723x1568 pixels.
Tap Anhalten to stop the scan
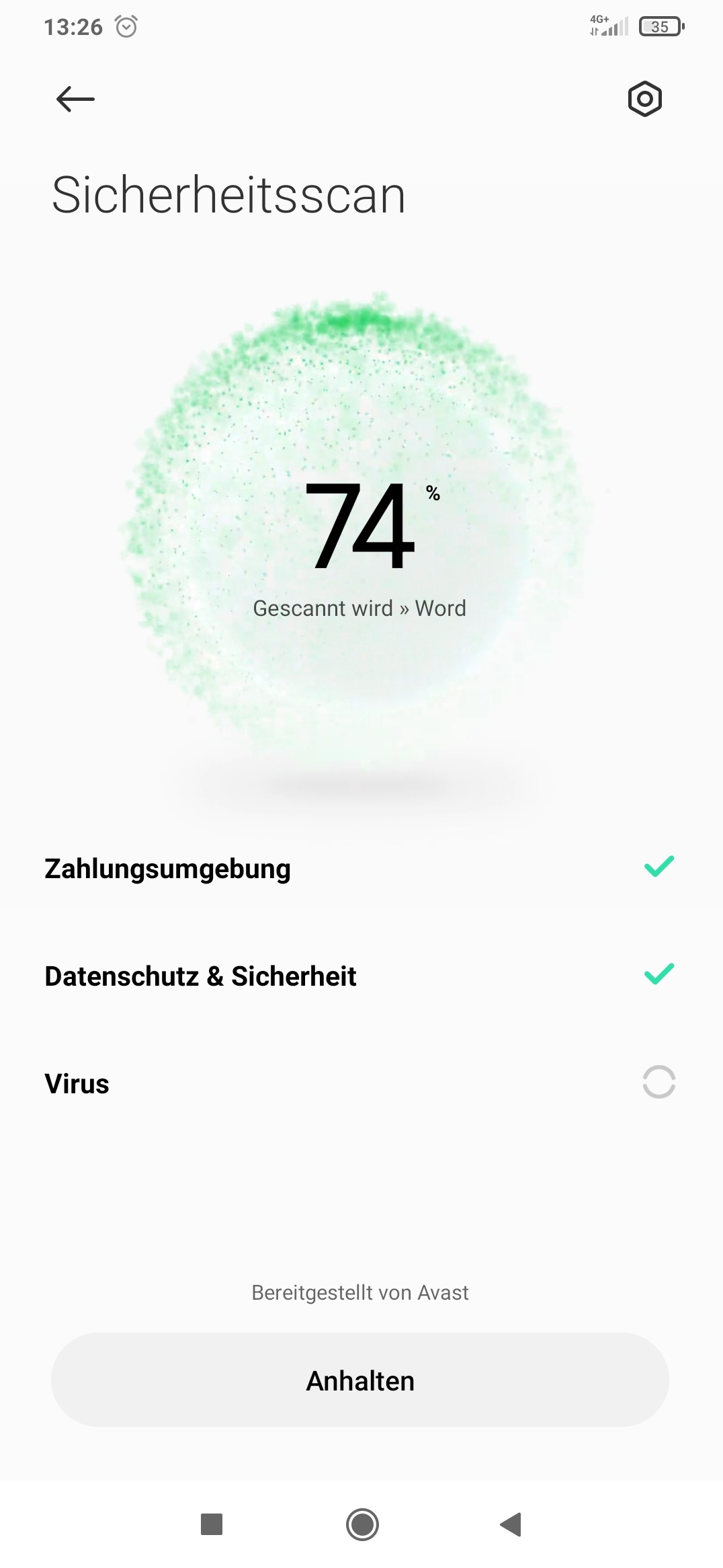click(360, 1380)
